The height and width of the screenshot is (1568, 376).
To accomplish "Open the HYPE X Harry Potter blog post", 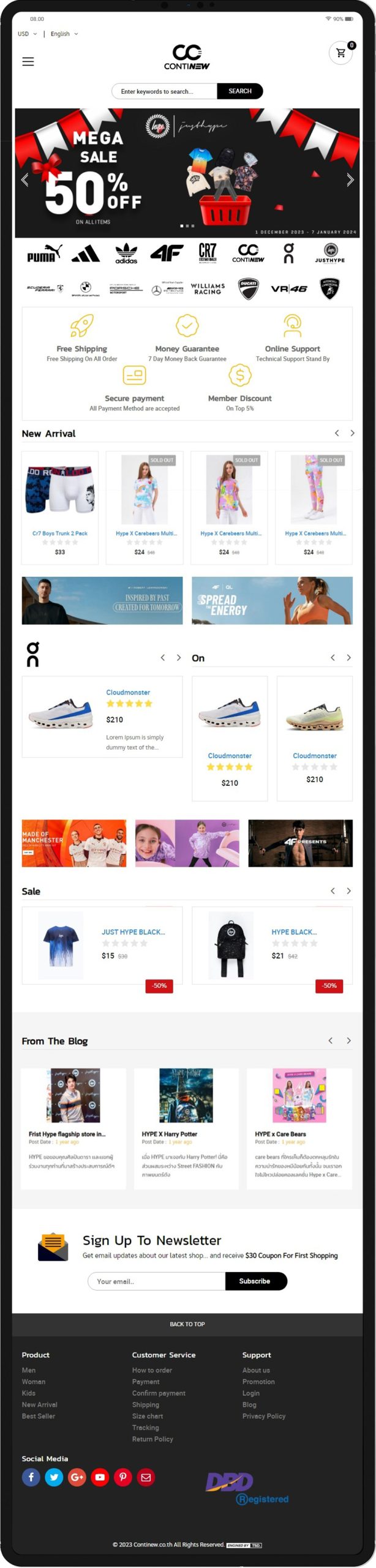I will pyautogui.click(x=169, y=1134).
